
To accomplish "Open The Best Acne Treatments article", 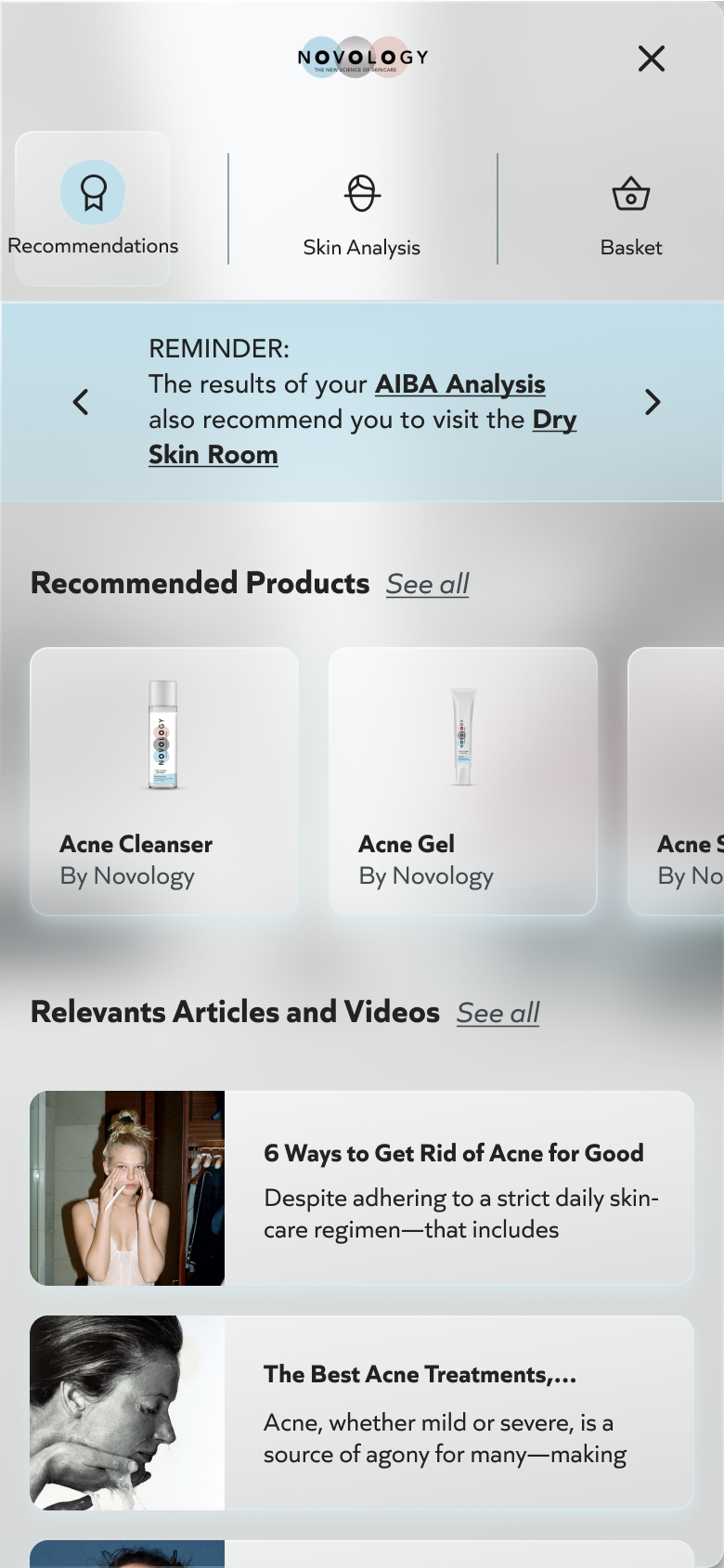I will point(362,1413).
